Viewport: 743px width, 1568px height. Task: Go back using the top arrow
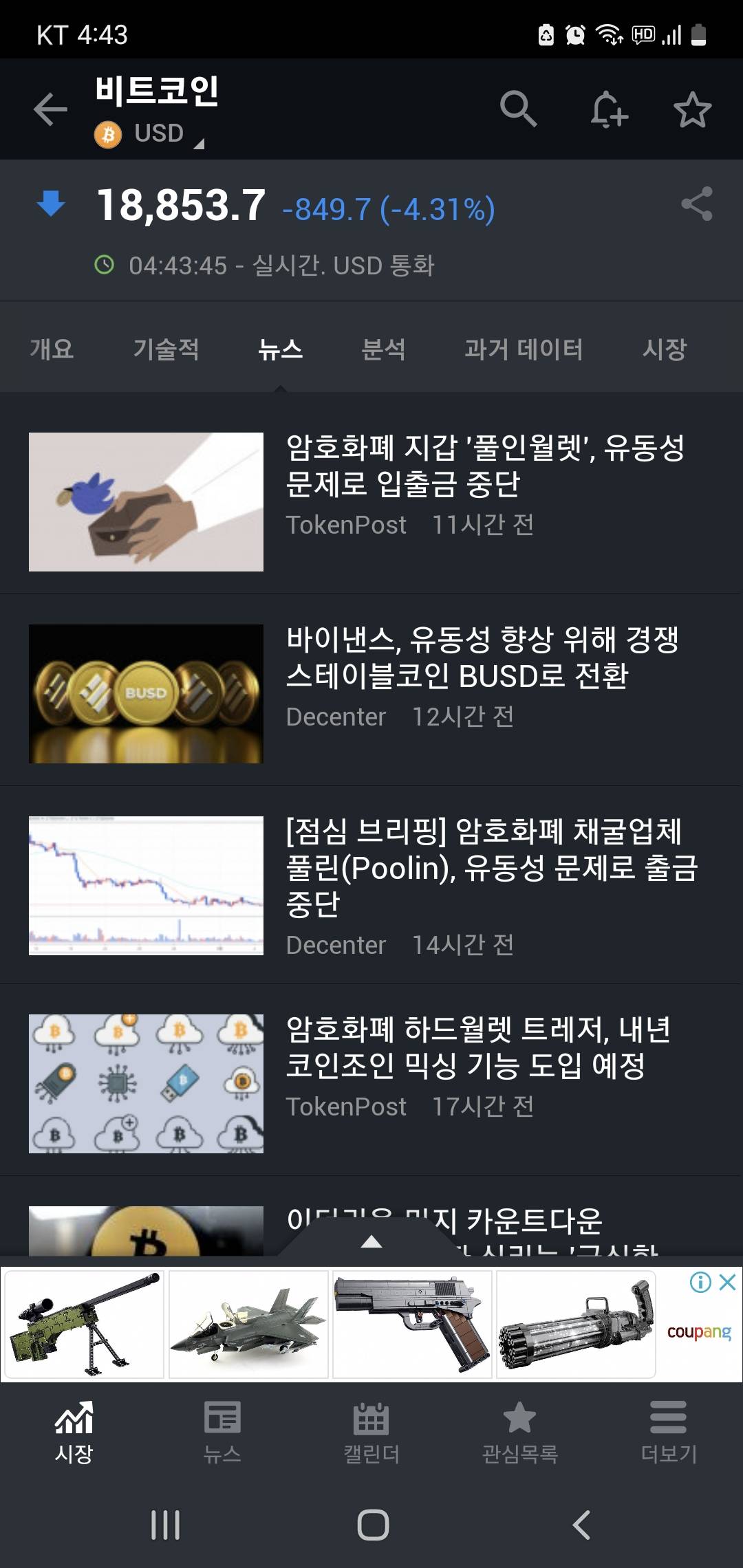(x=50, y=109)
